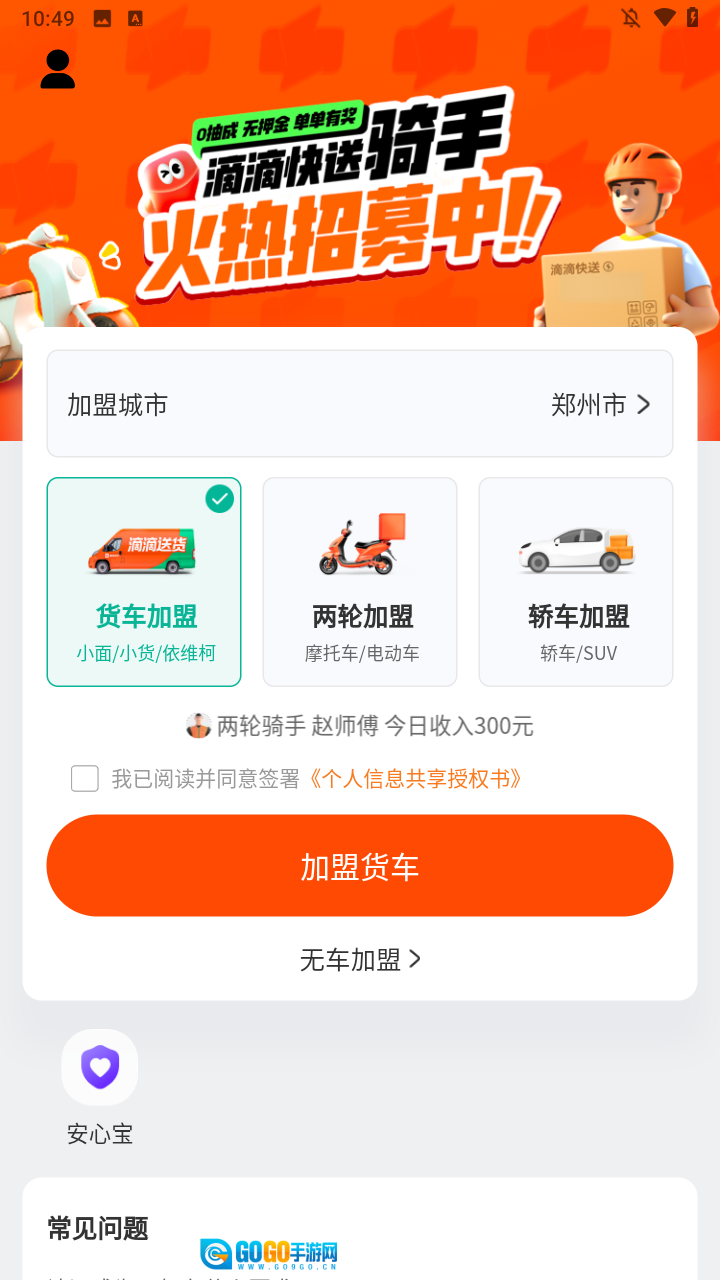Open the 无车加盟 link

pyautogui.click(x=360, y=960)
